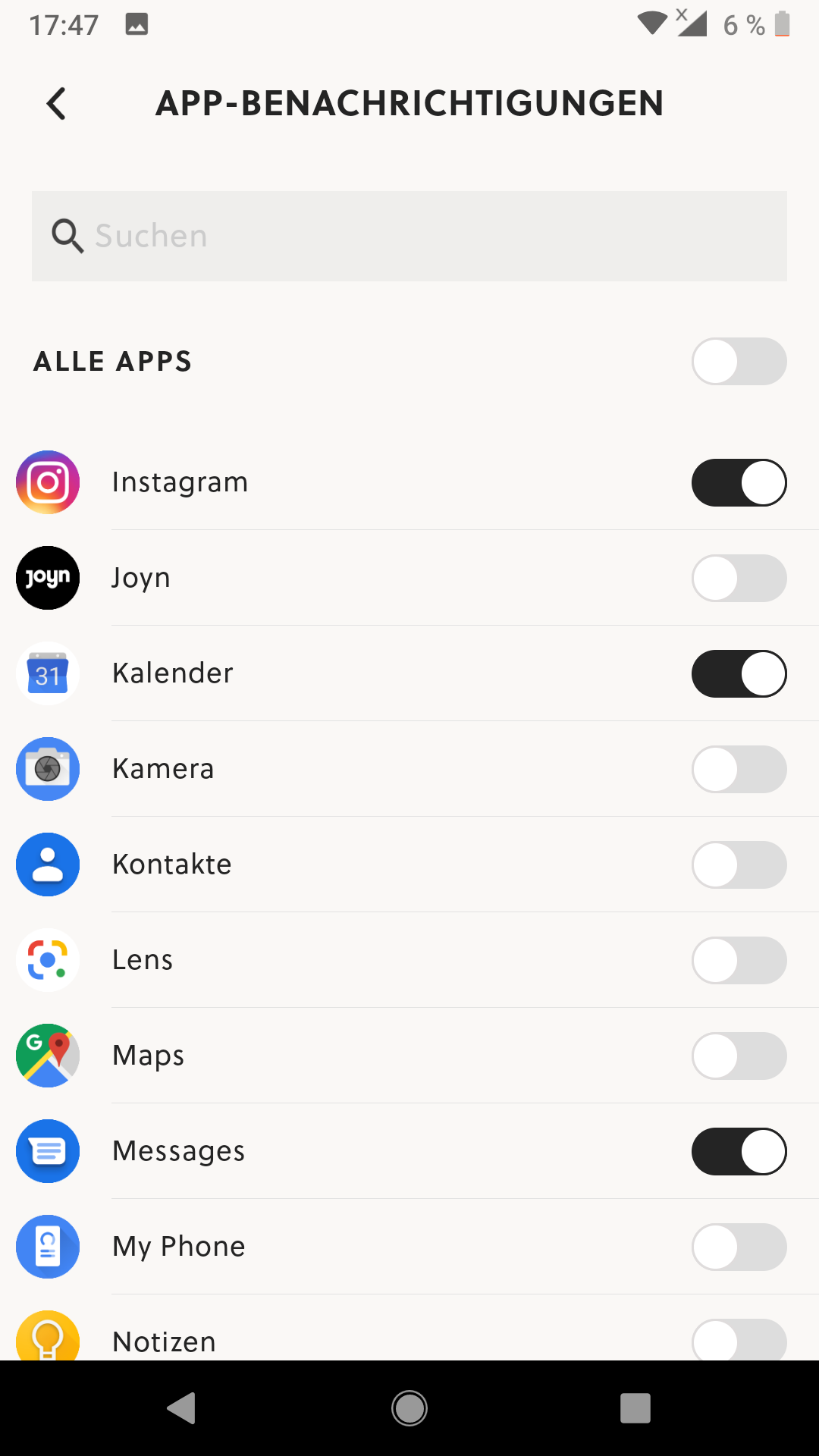Click the Kontakte app icon
This screenshot has width=819, height=1456.
pyautogui.click(x=47, y=864)
